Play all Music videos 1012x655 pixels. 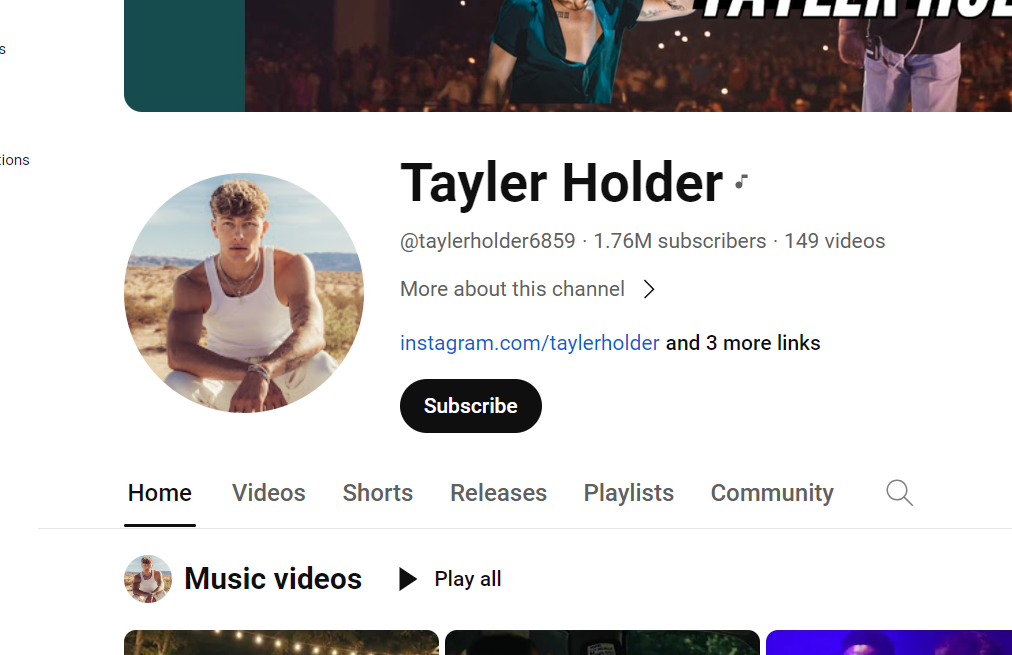[450, 579]
